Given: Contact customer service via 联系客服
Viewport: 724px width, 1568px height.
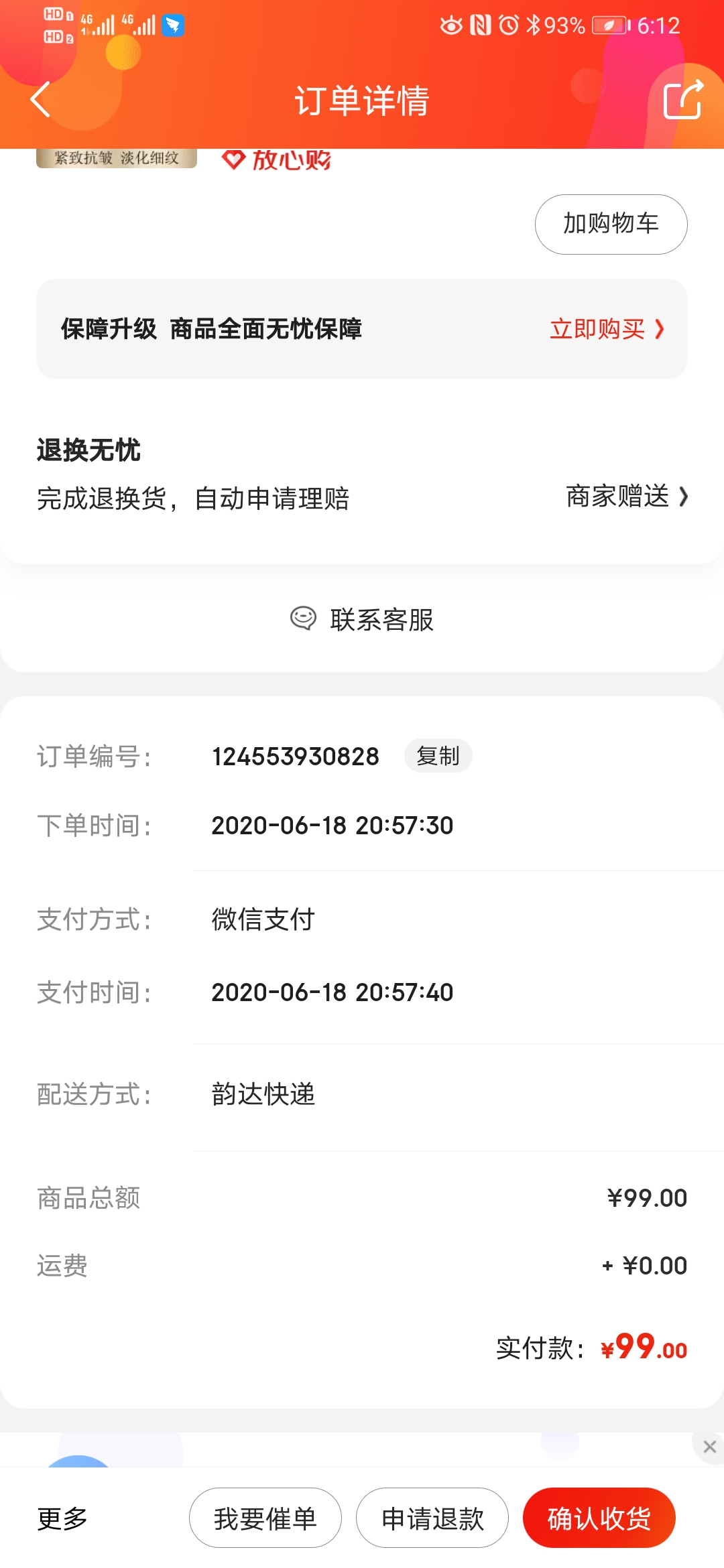Looking at the screenshot, I should point(362,619).
